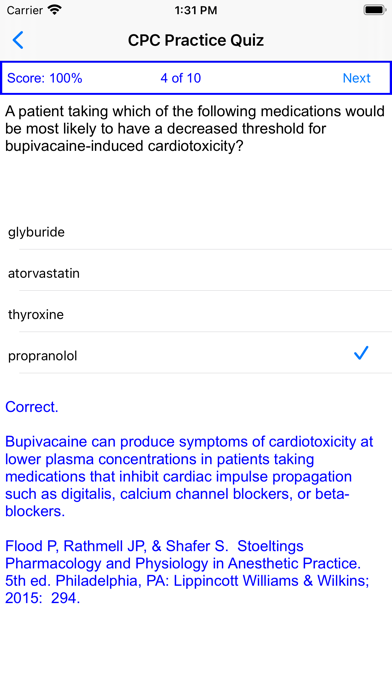Go back using the top-left arrow
The height and width of the screenshot is (696, 392).
tap(18, 40)
